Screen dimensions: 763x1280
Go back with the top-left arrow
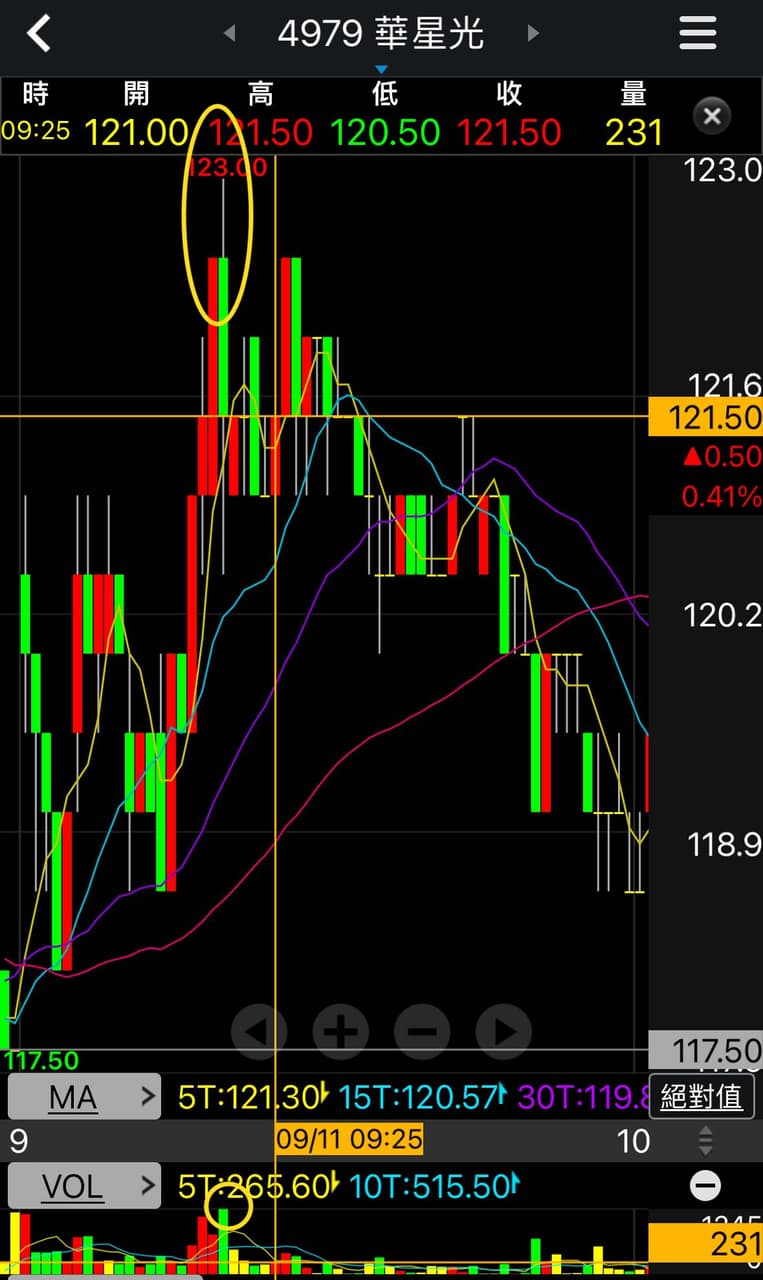coord(38,34)
